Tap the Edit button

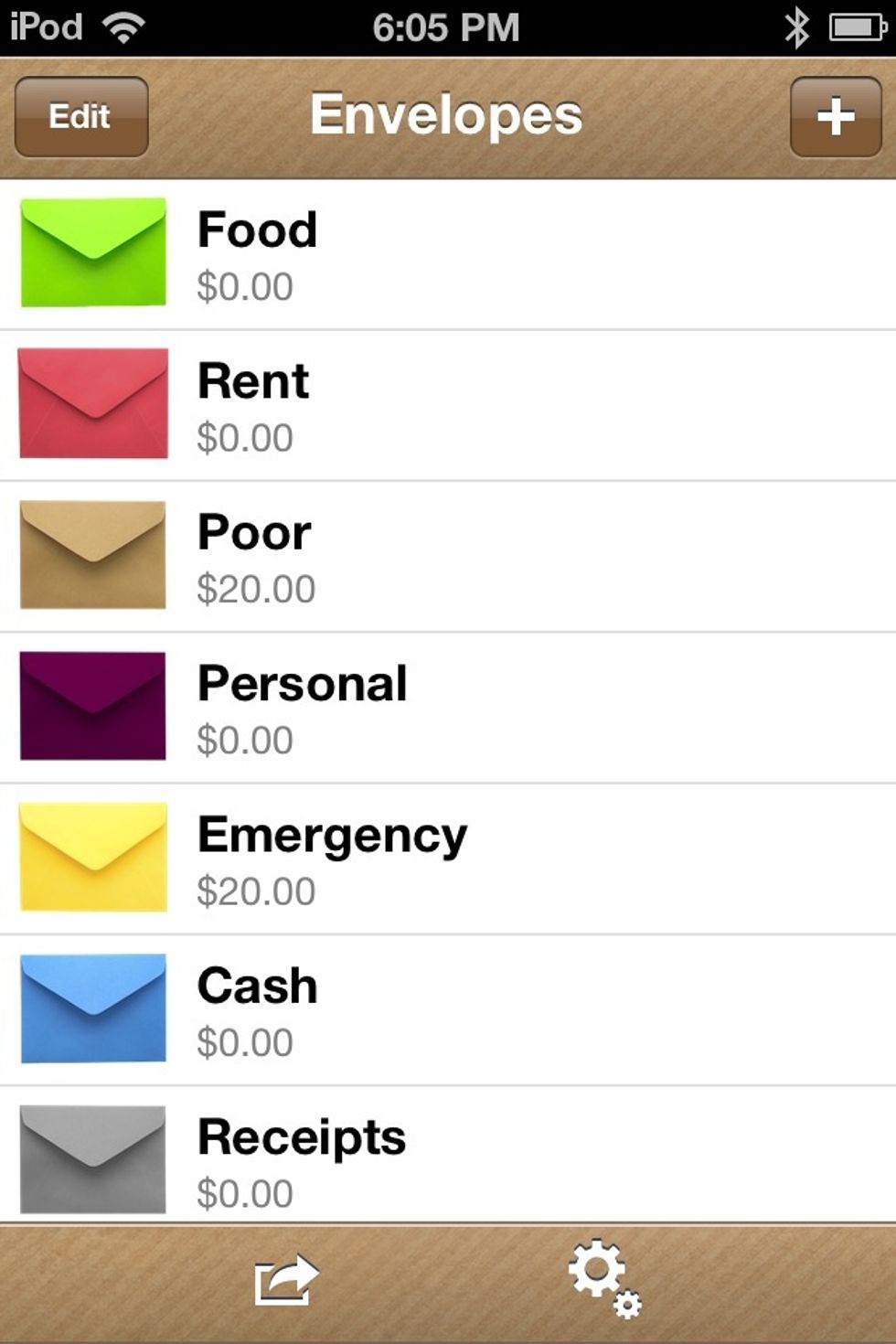tap(80, 117)
